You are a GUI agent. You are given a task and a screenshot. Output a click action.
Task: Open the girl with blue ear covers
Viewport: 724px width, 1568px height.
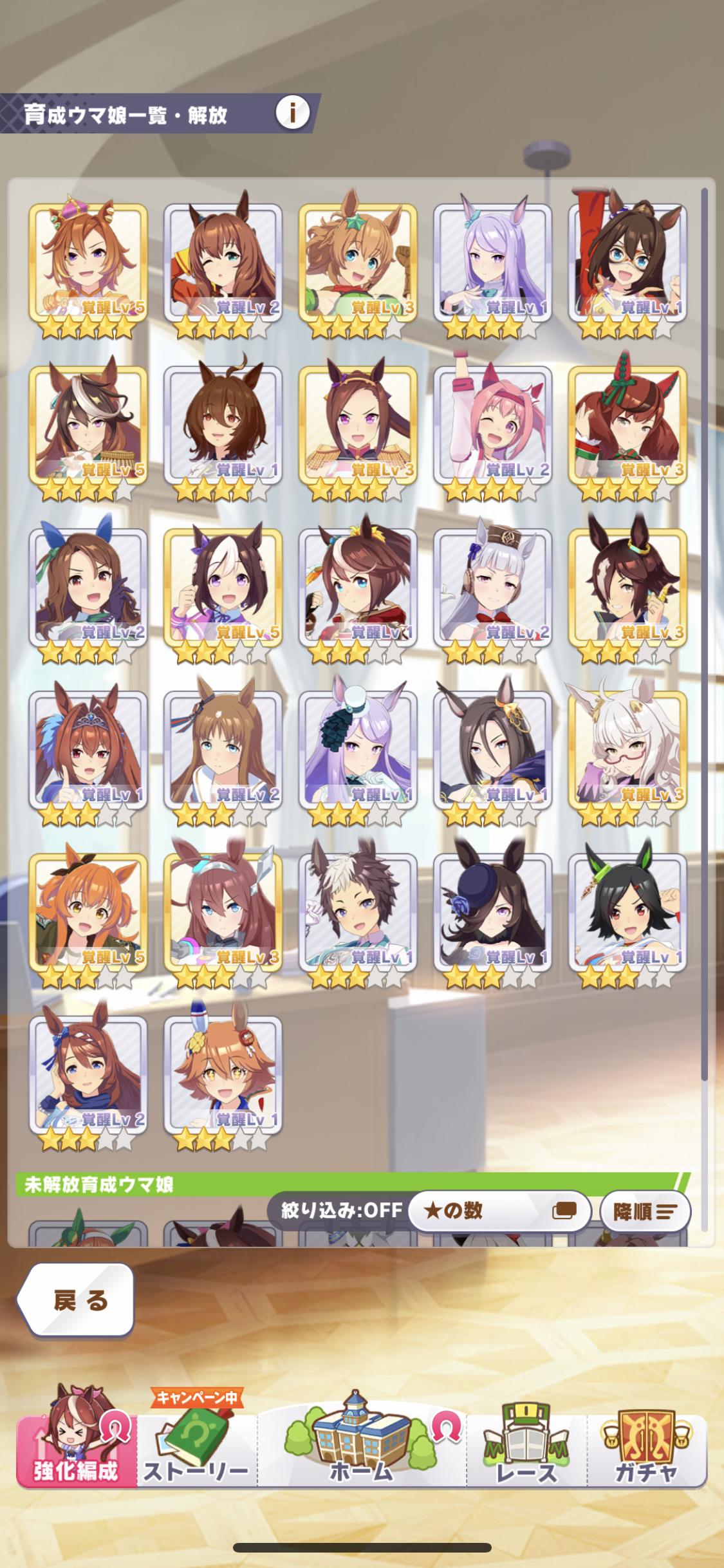point(88,587)
